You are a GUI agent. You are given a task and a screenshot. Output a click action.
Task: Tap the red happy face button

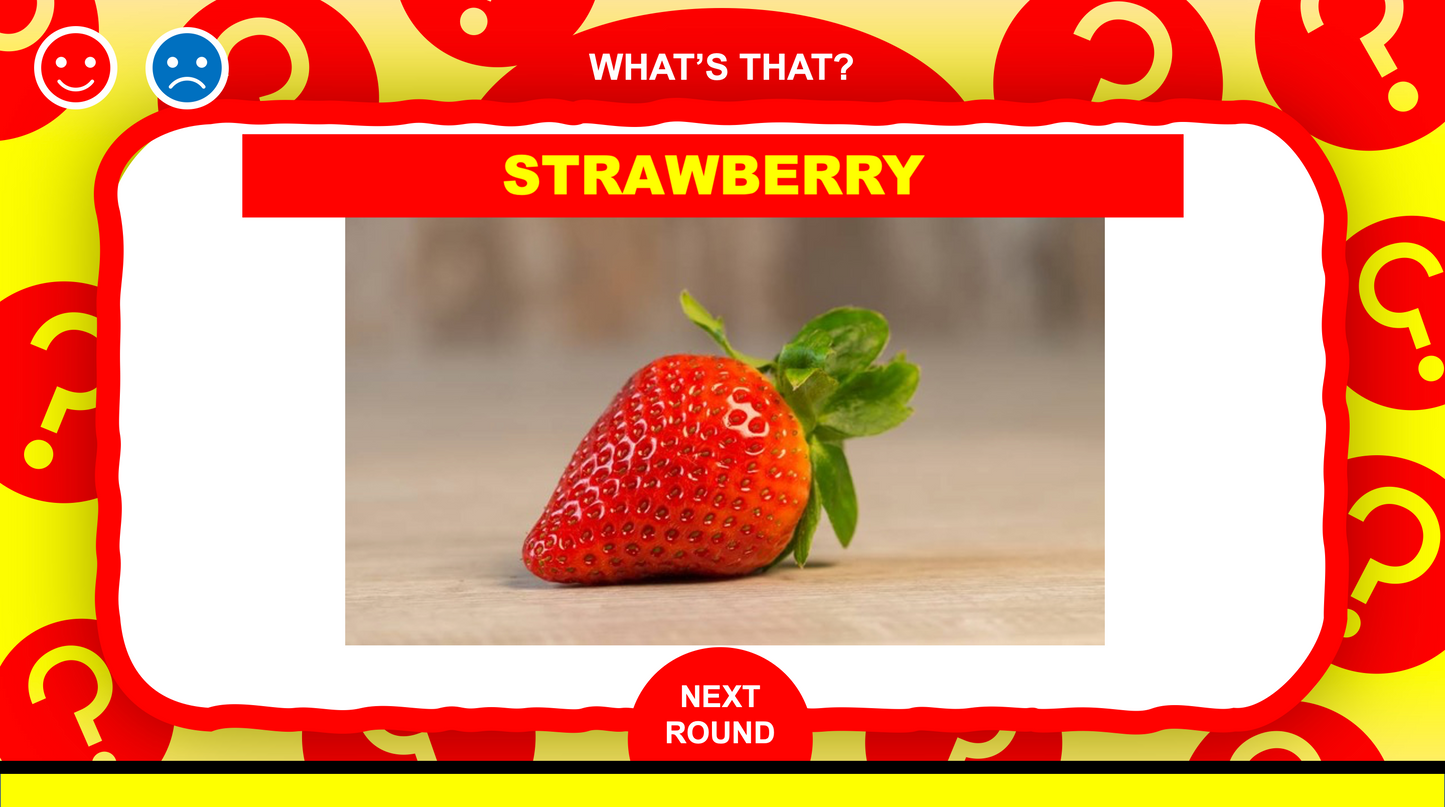(x=76, y=67)
